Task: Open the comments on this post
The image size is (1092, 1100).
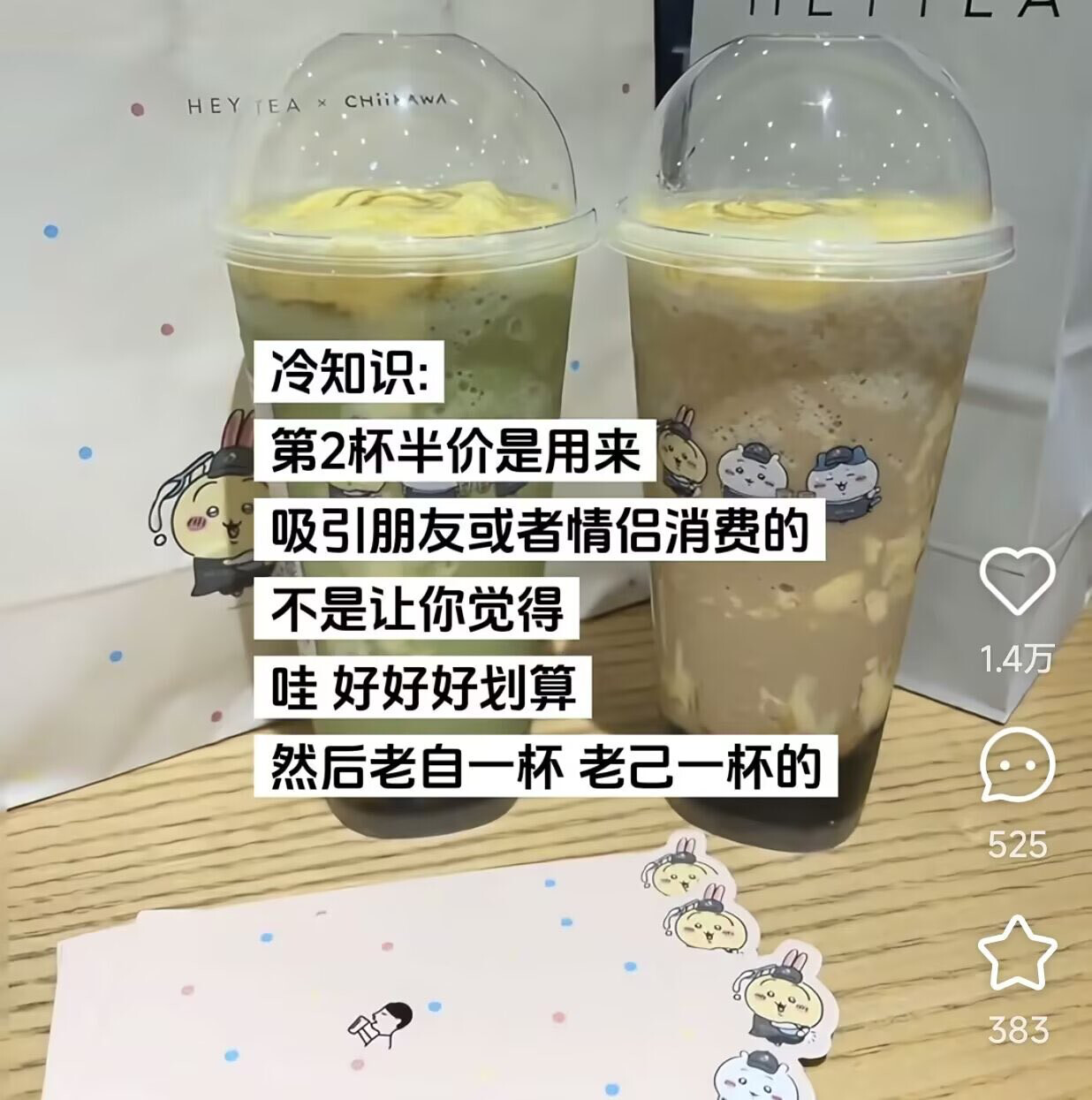Action: coord(1018,765)
